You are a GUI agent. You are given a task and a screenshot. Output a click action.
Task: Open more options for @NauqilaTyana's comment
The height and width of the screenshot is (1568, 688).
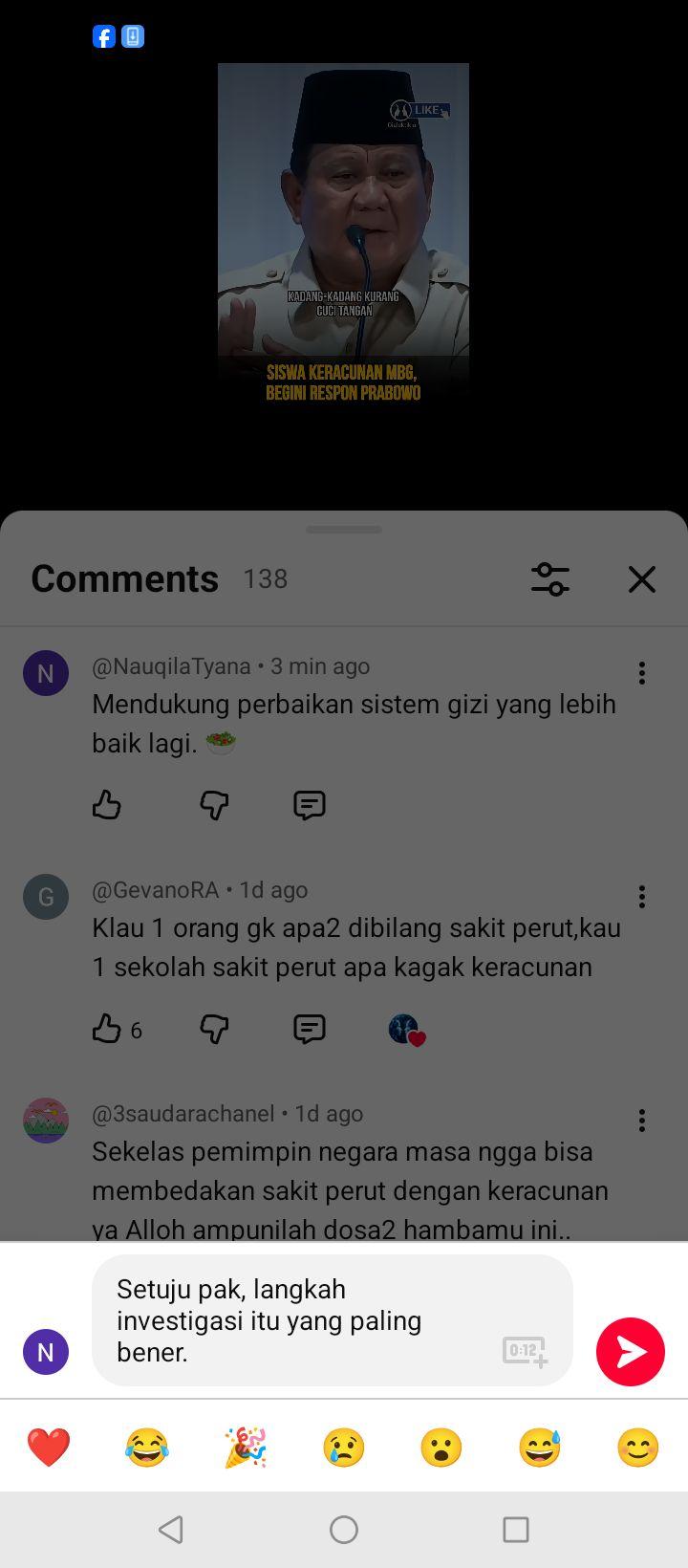pos(642,673)
